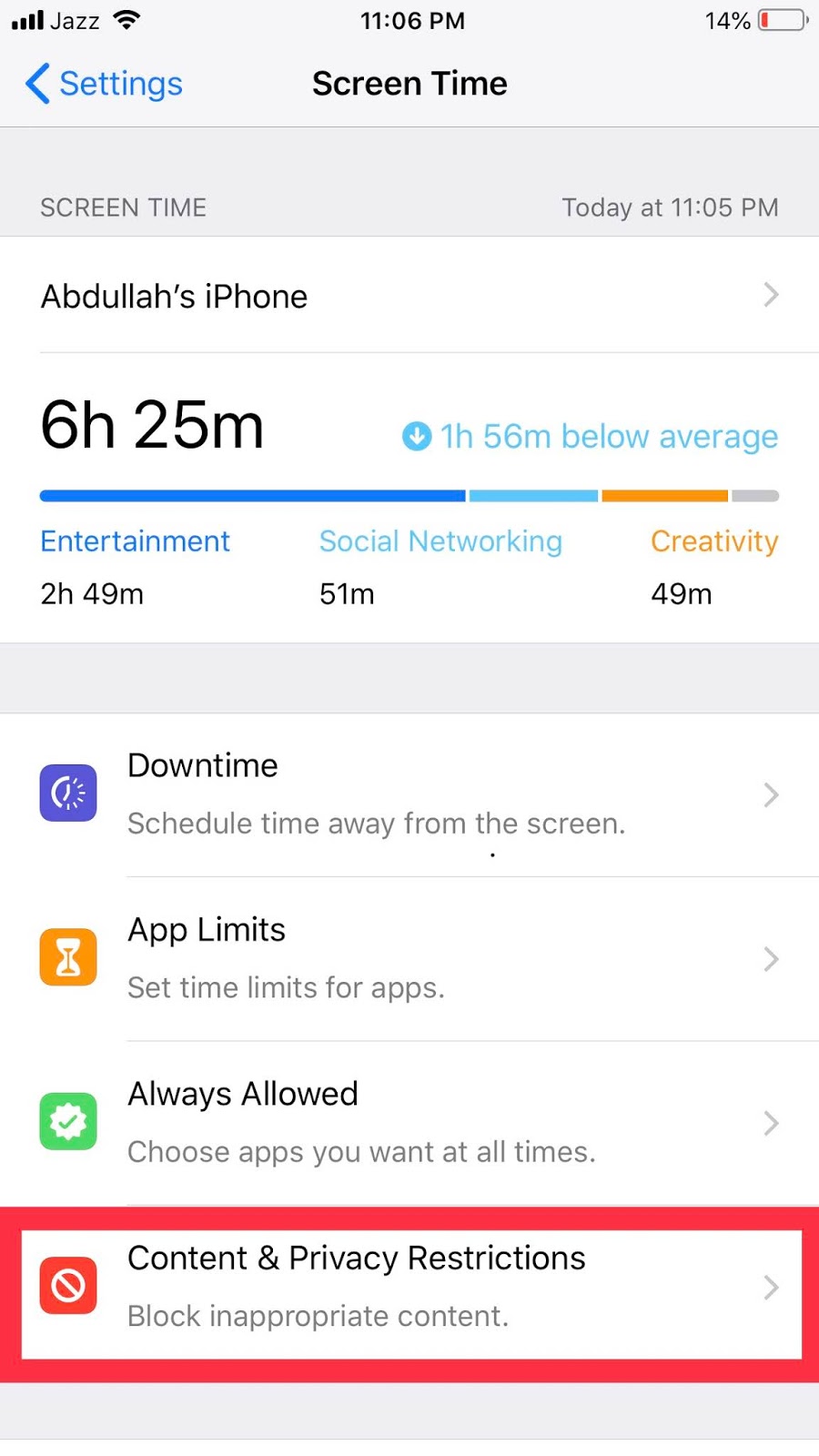Open Downtime settings

(x=409, y=794)
